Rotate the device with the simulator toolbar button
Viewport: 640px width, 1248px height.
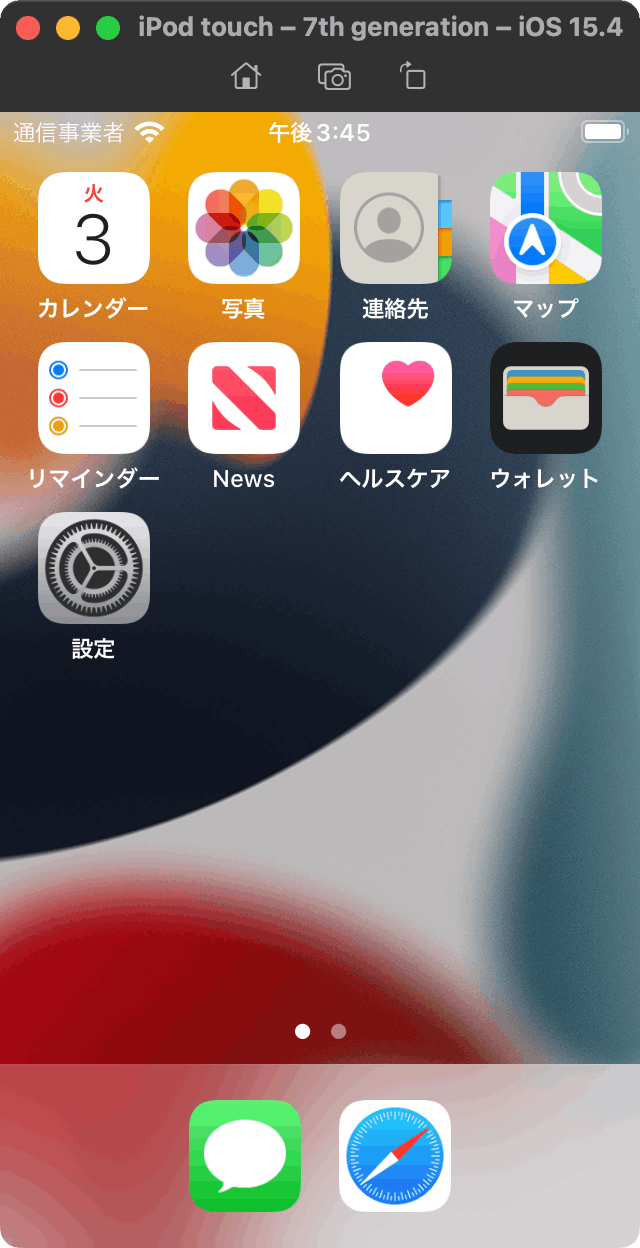413,76
